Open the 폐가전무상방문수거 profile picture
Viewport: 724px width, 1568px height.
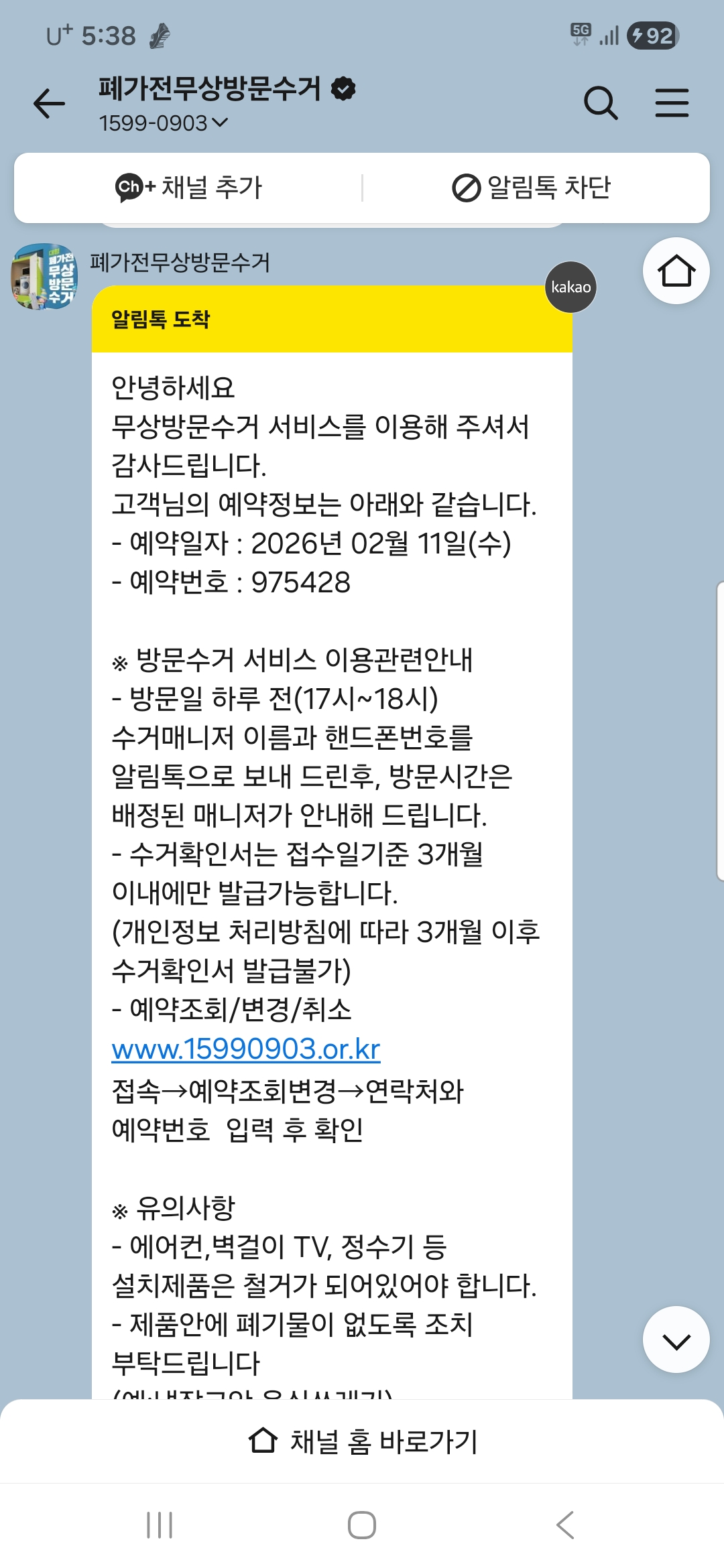[44, 276]
